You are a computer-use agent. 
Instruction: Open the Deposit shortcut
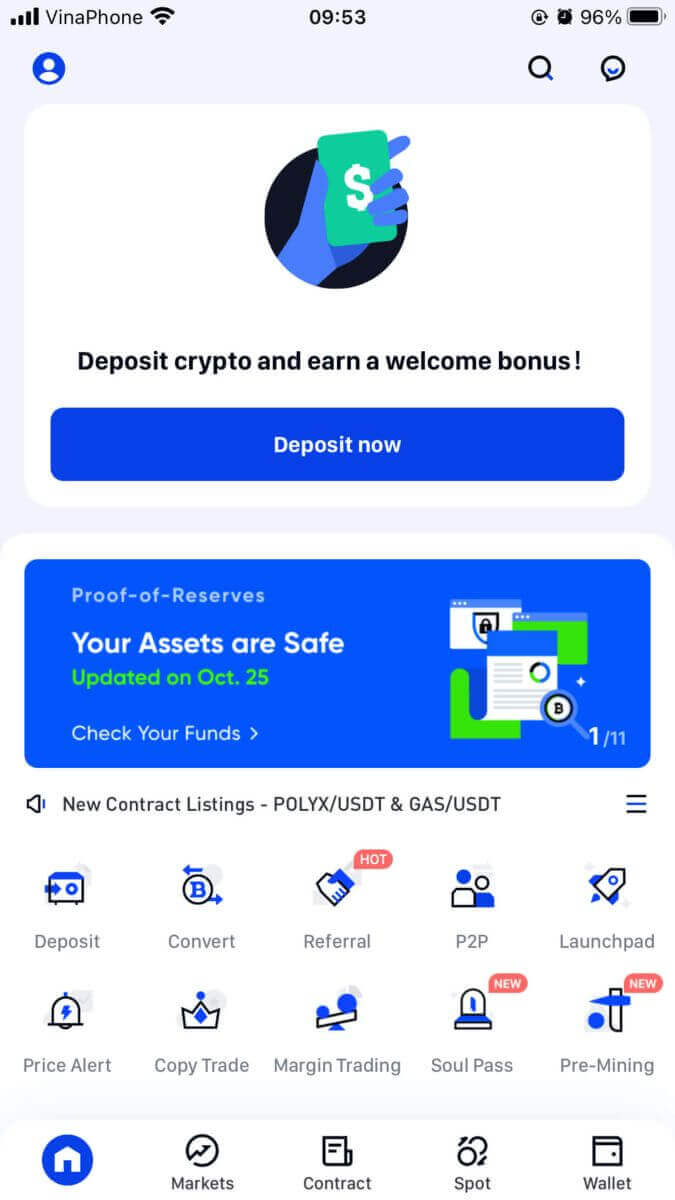coord(67,904)
